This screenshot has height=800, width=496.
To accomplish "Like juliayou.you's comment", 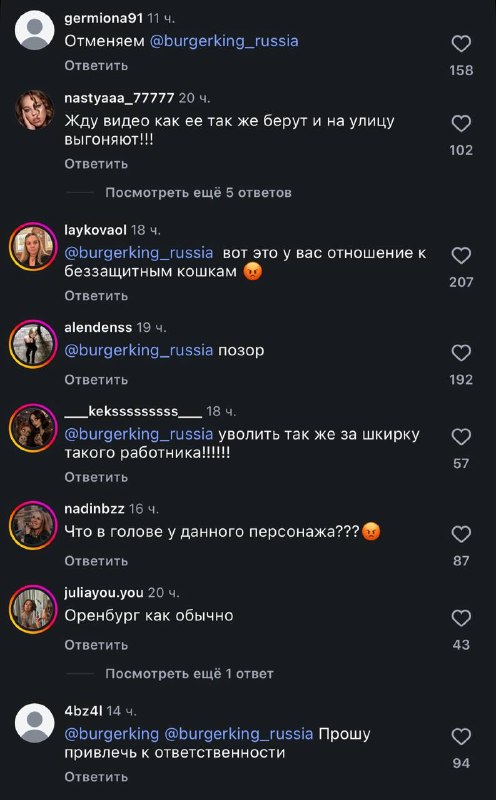I will [461, 619].
